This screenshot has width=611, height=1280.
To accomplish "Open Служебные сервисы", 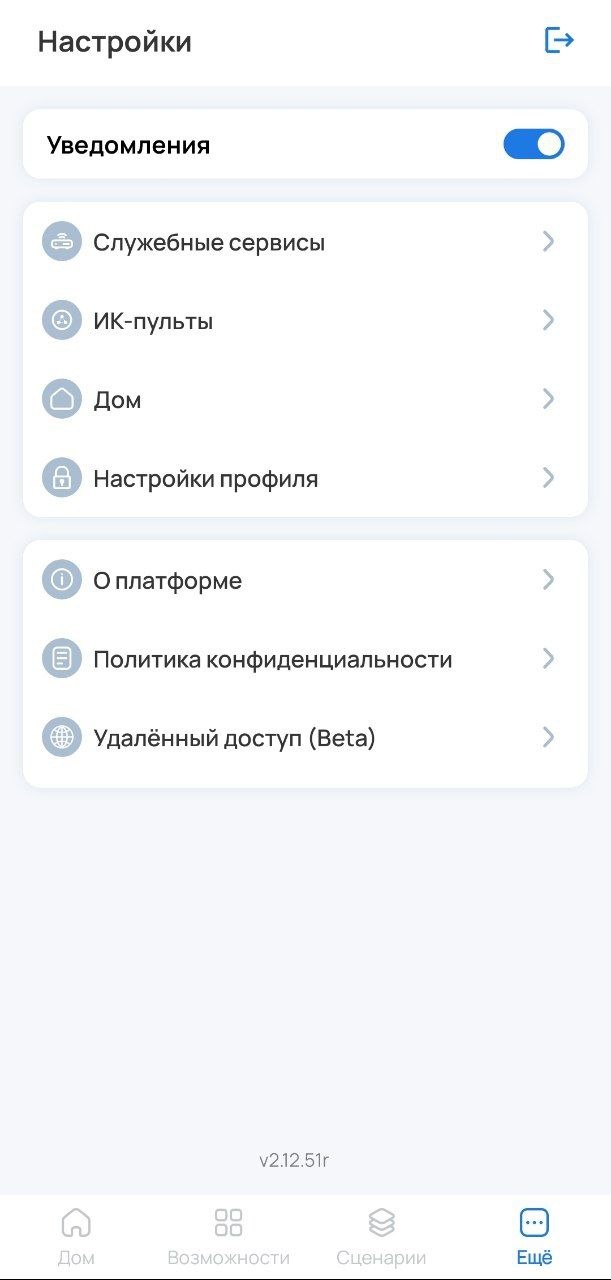I will point(305,242).
